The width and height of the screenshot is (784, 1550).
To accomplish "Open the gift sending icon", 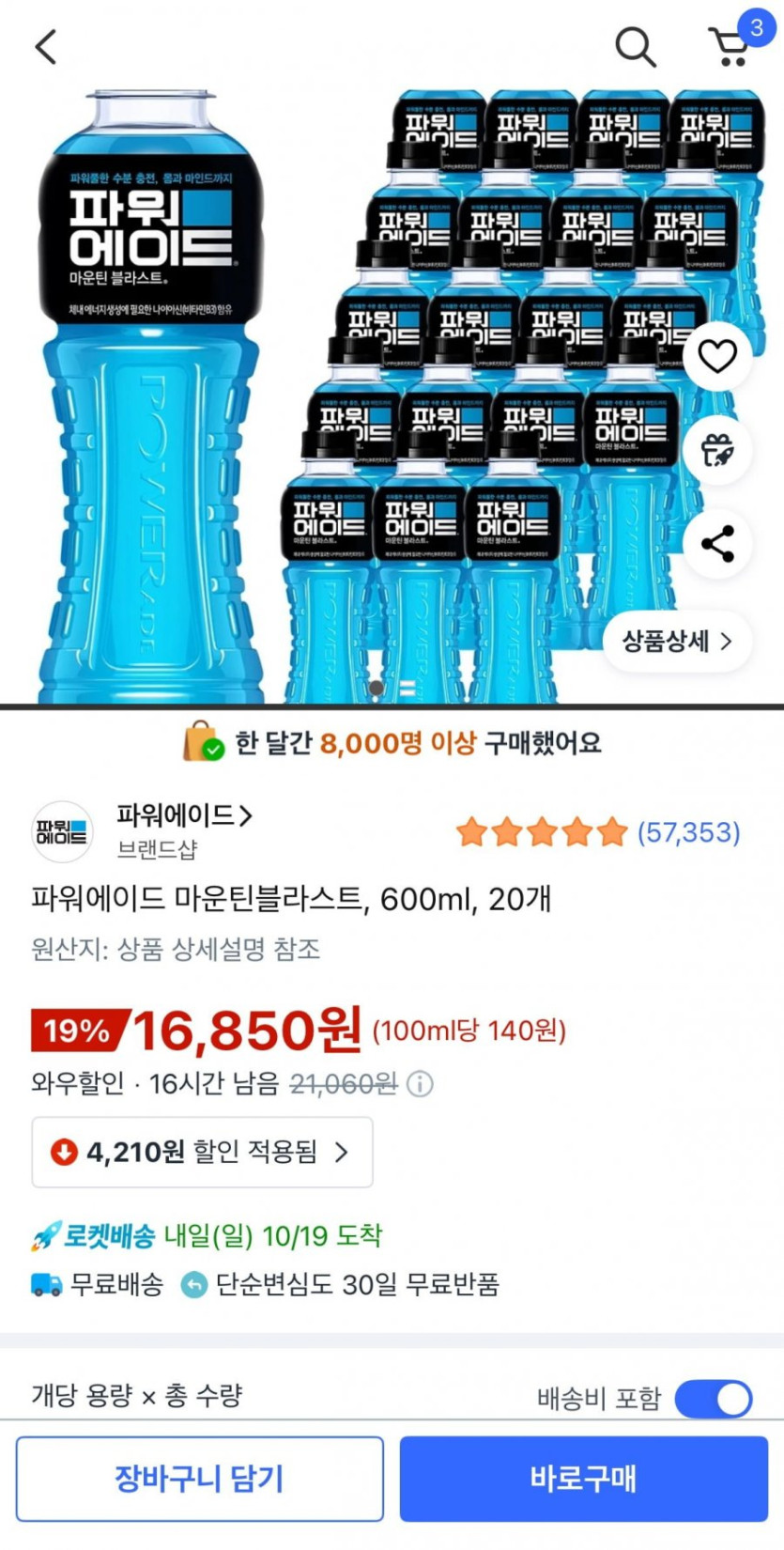I will [717, 451].
